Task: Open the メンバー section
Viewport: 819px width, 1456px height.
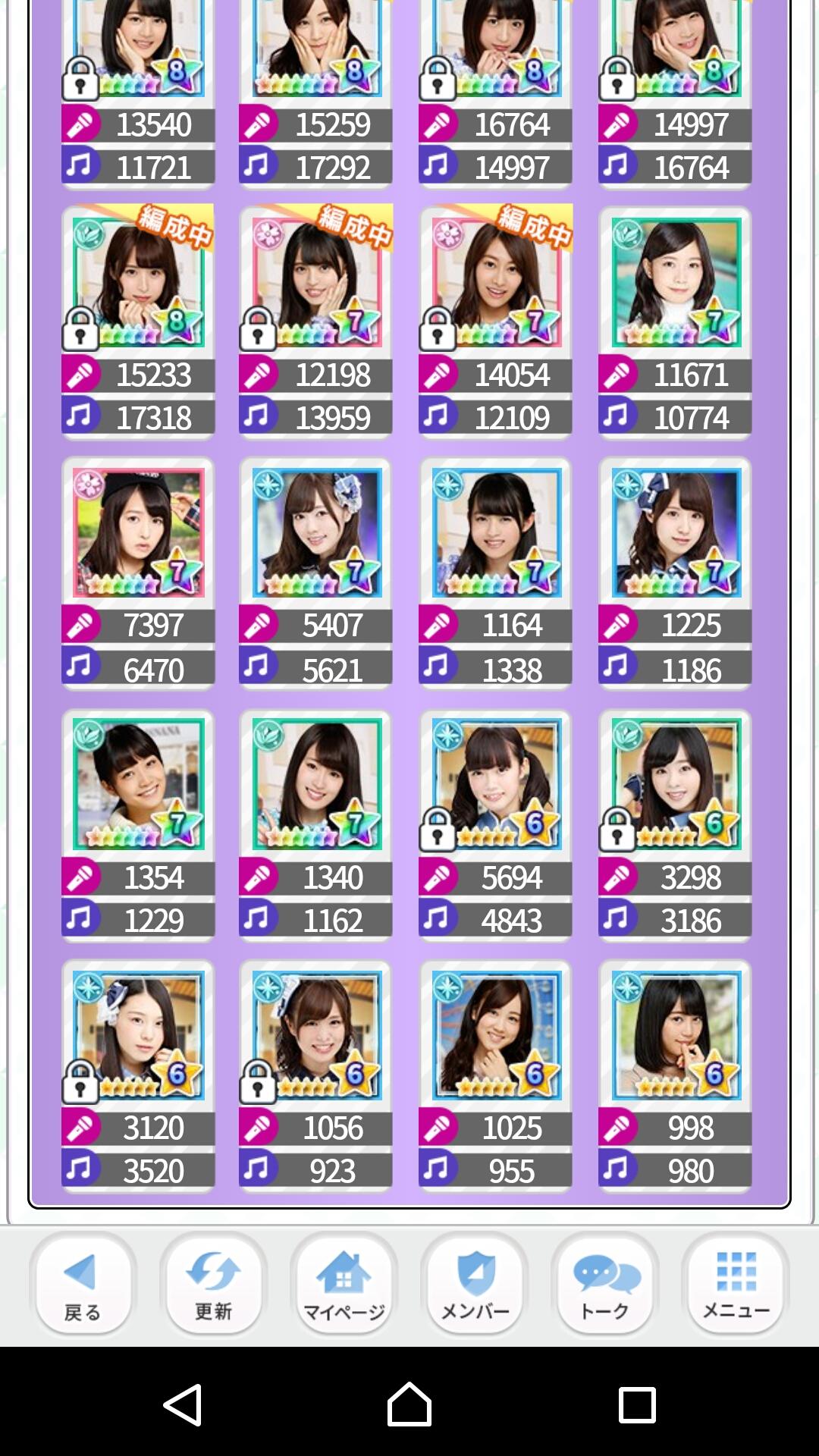Action: click(x=475, y=1283)
